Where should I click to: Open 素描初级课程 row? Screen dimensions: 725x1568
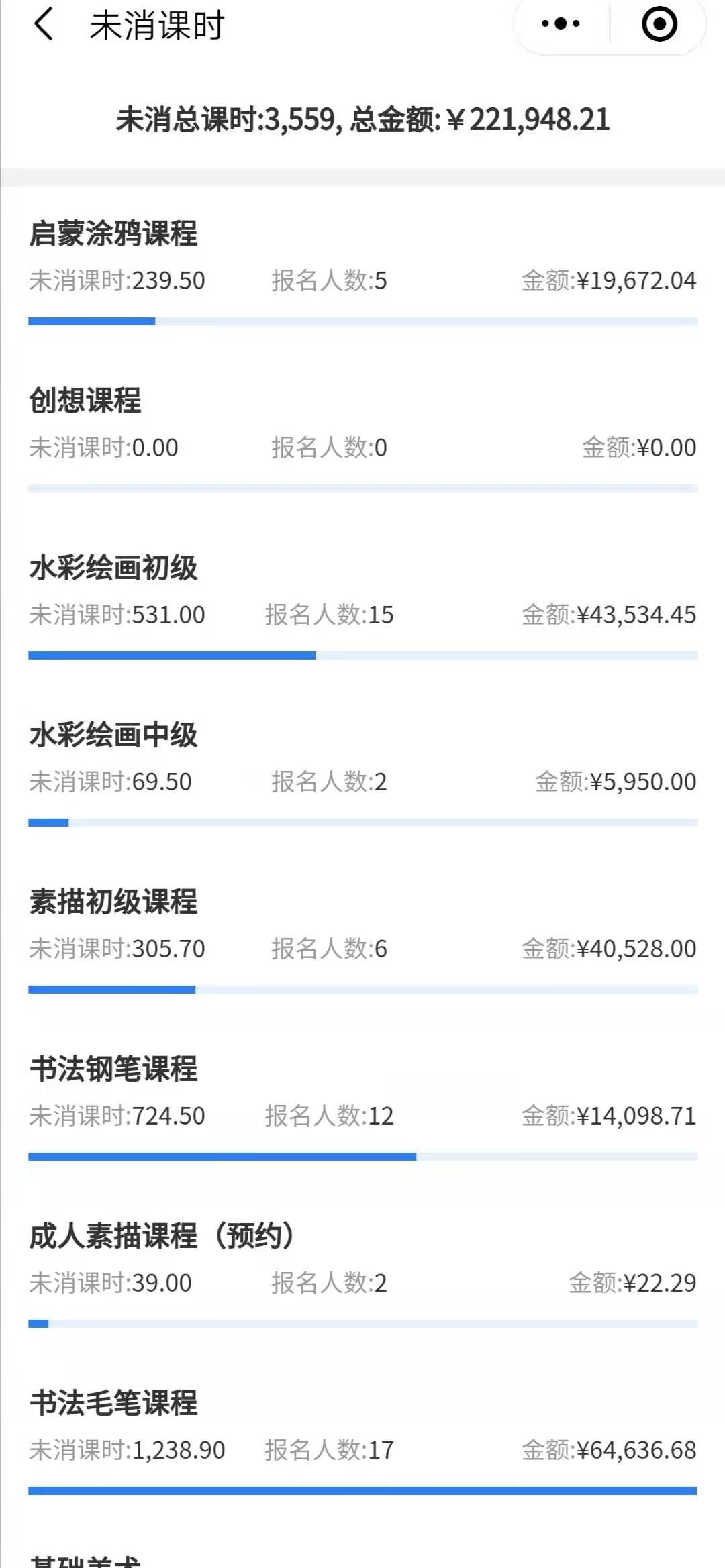(x=362, y=939)
